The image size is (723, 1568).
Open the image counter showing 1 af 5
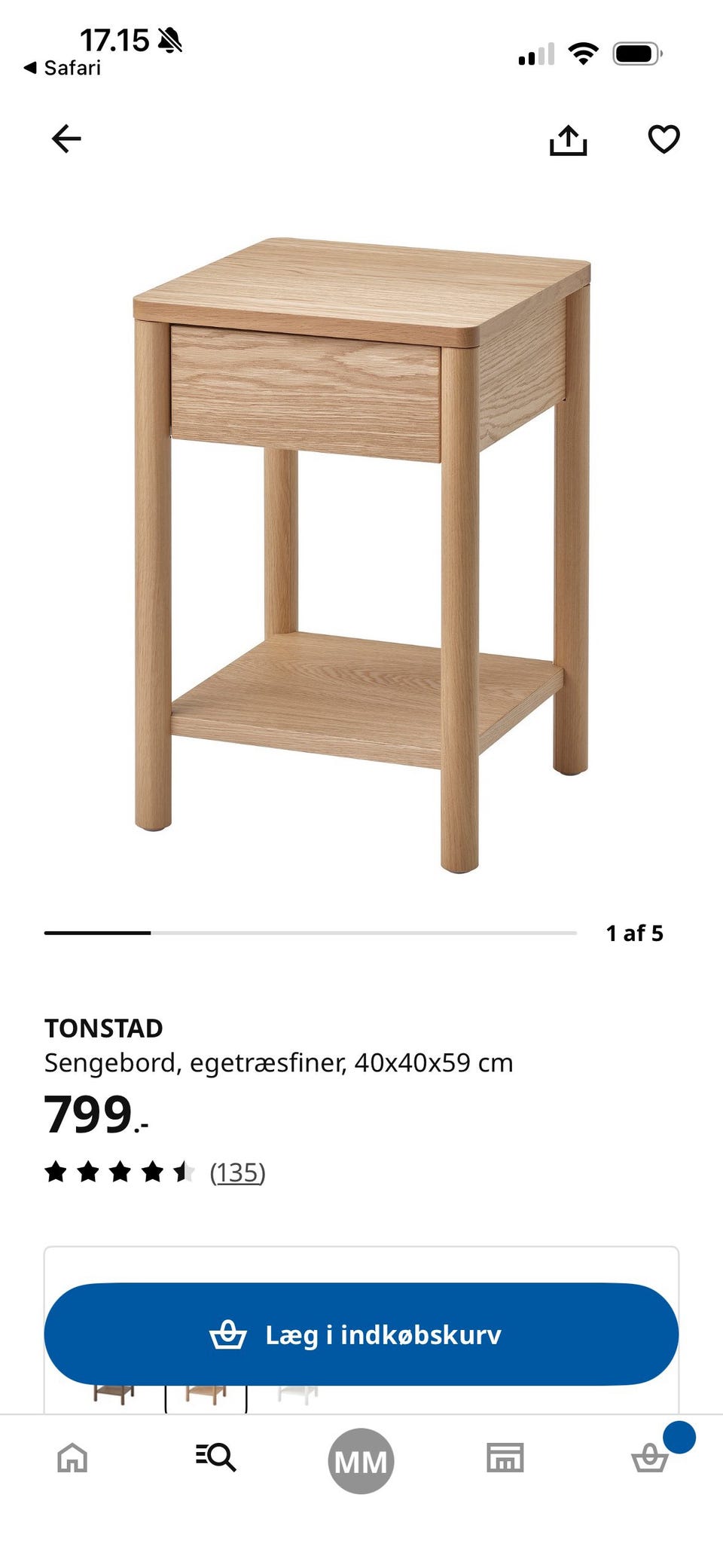pyautogui.click(x=635, y=934)
